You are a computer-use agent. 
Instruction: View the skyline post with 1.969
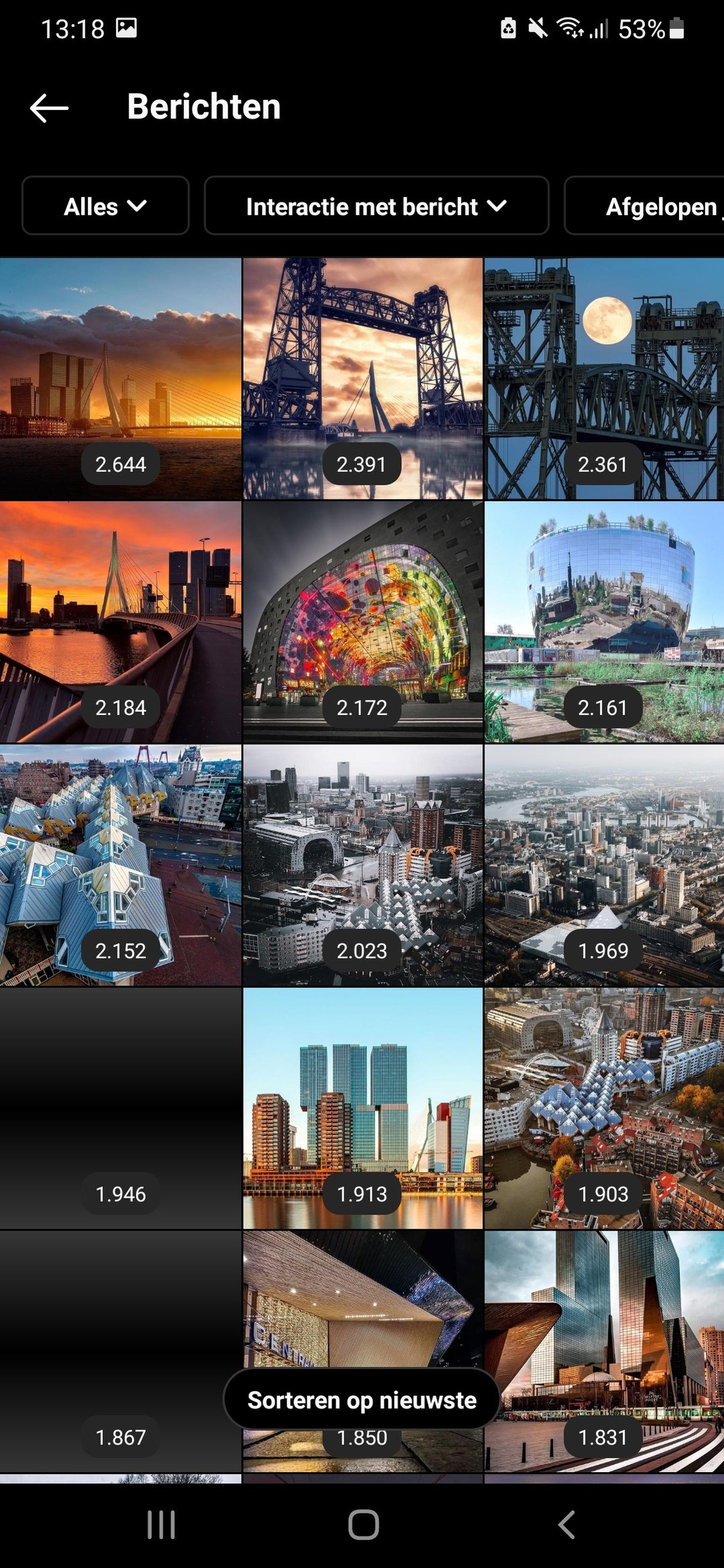tap(604, 865)
